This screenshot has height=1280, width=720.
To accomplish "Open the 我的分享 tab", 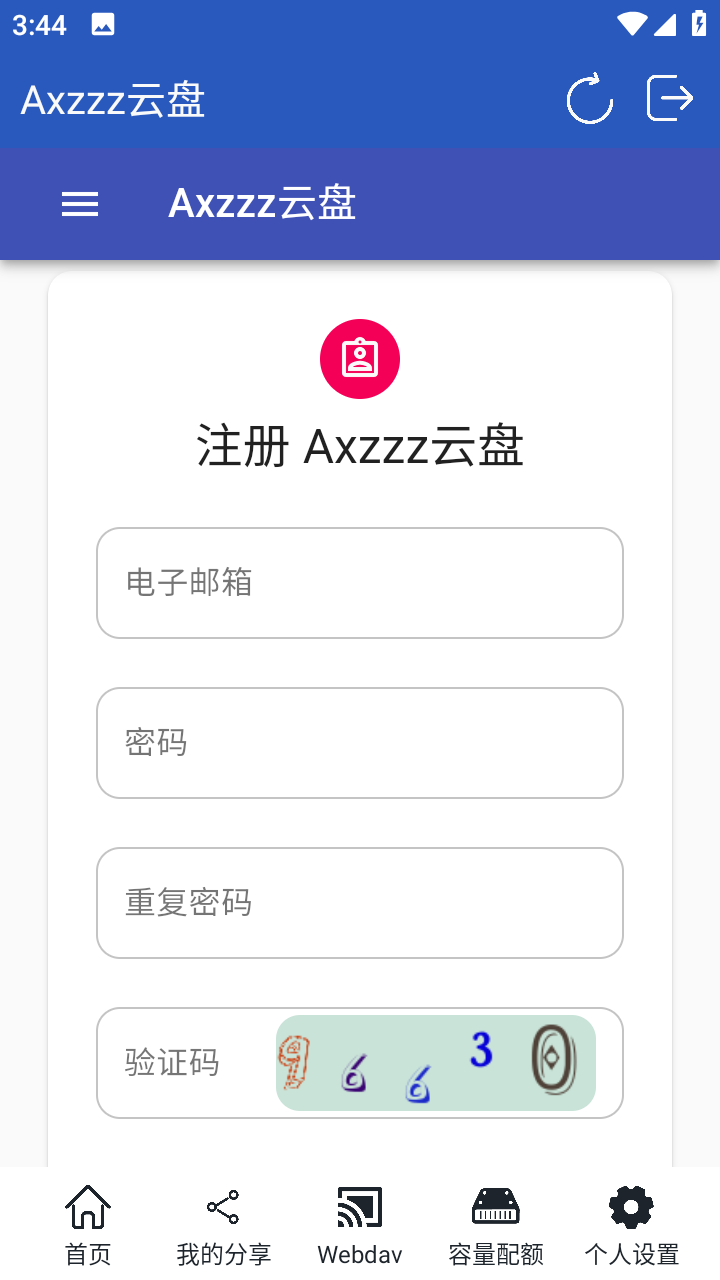I will coord(223,1225).
